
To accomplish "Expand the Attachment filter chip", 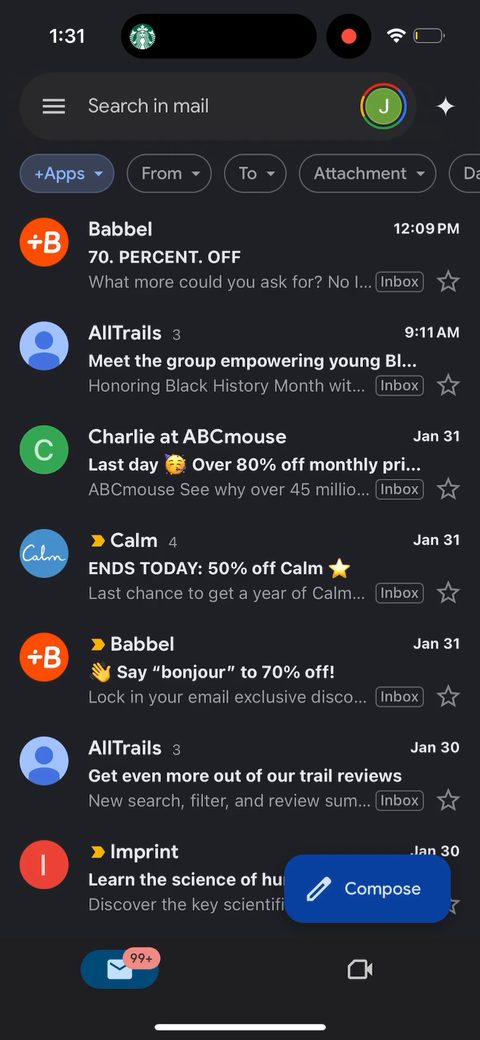I will click(368, 174).
